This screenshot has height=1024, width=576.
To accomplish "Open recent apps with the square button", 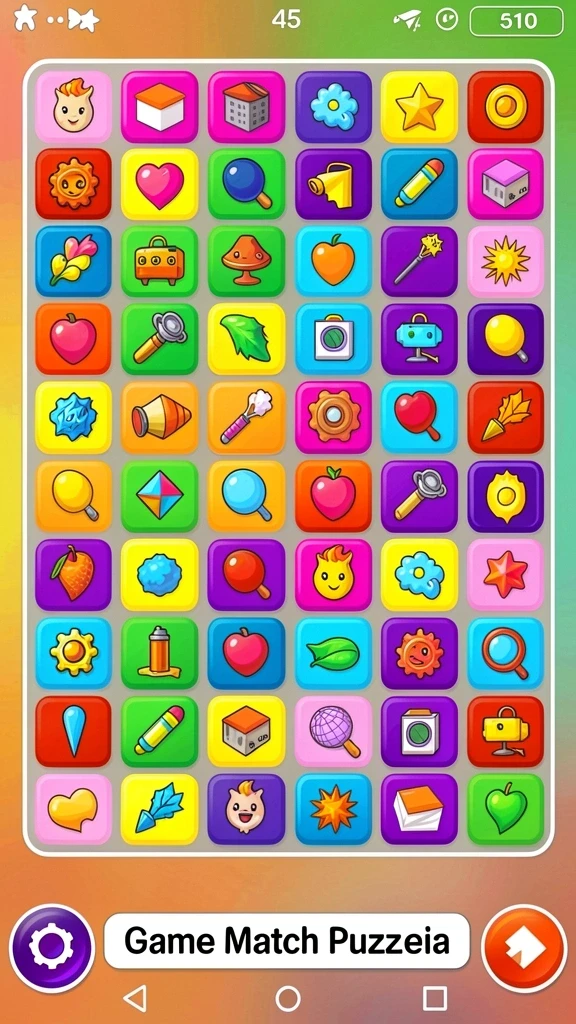I will pos(434,999).
